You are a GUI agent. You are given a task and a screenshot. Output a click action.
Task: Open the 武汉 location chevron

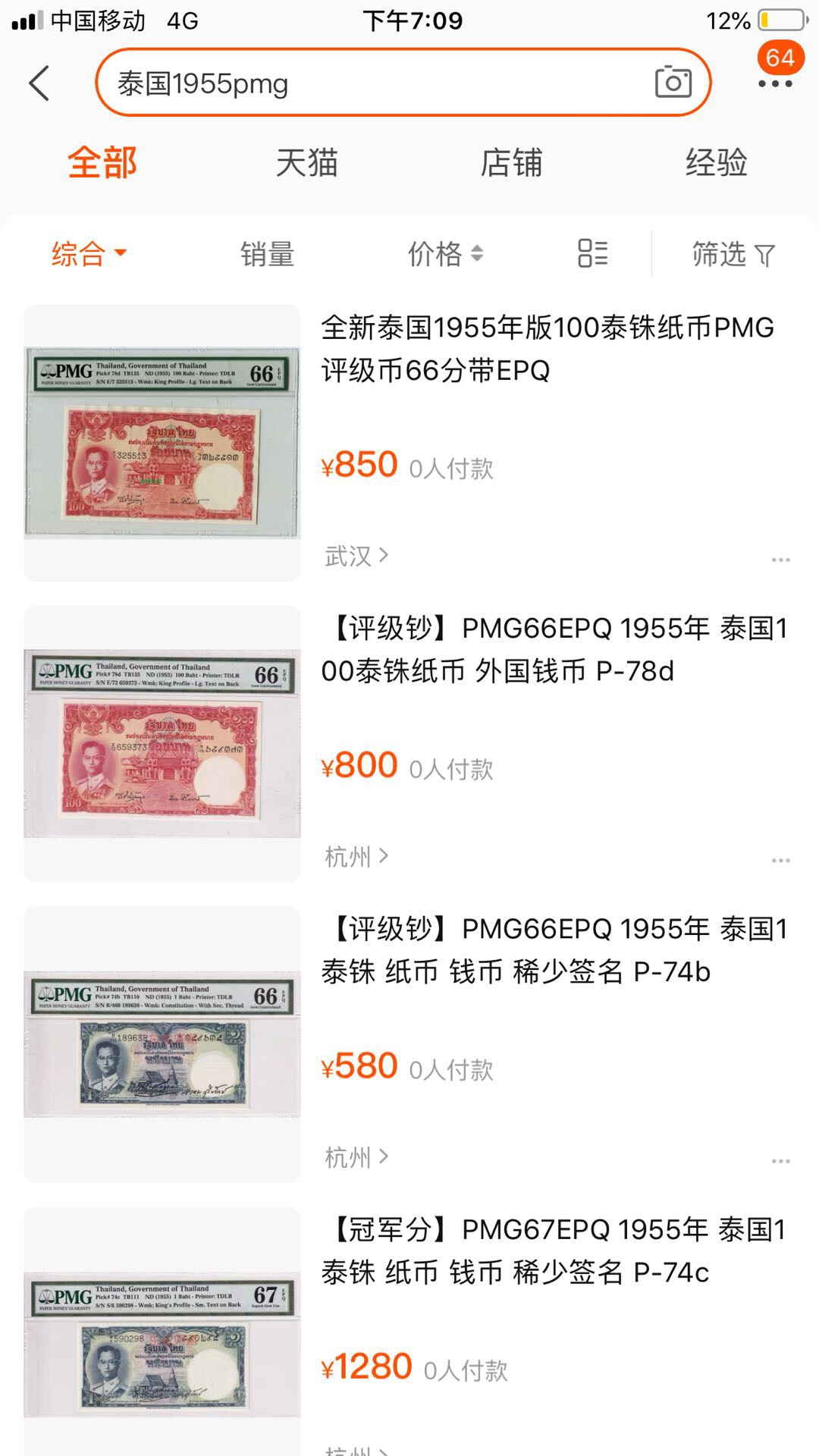[369, 556]
